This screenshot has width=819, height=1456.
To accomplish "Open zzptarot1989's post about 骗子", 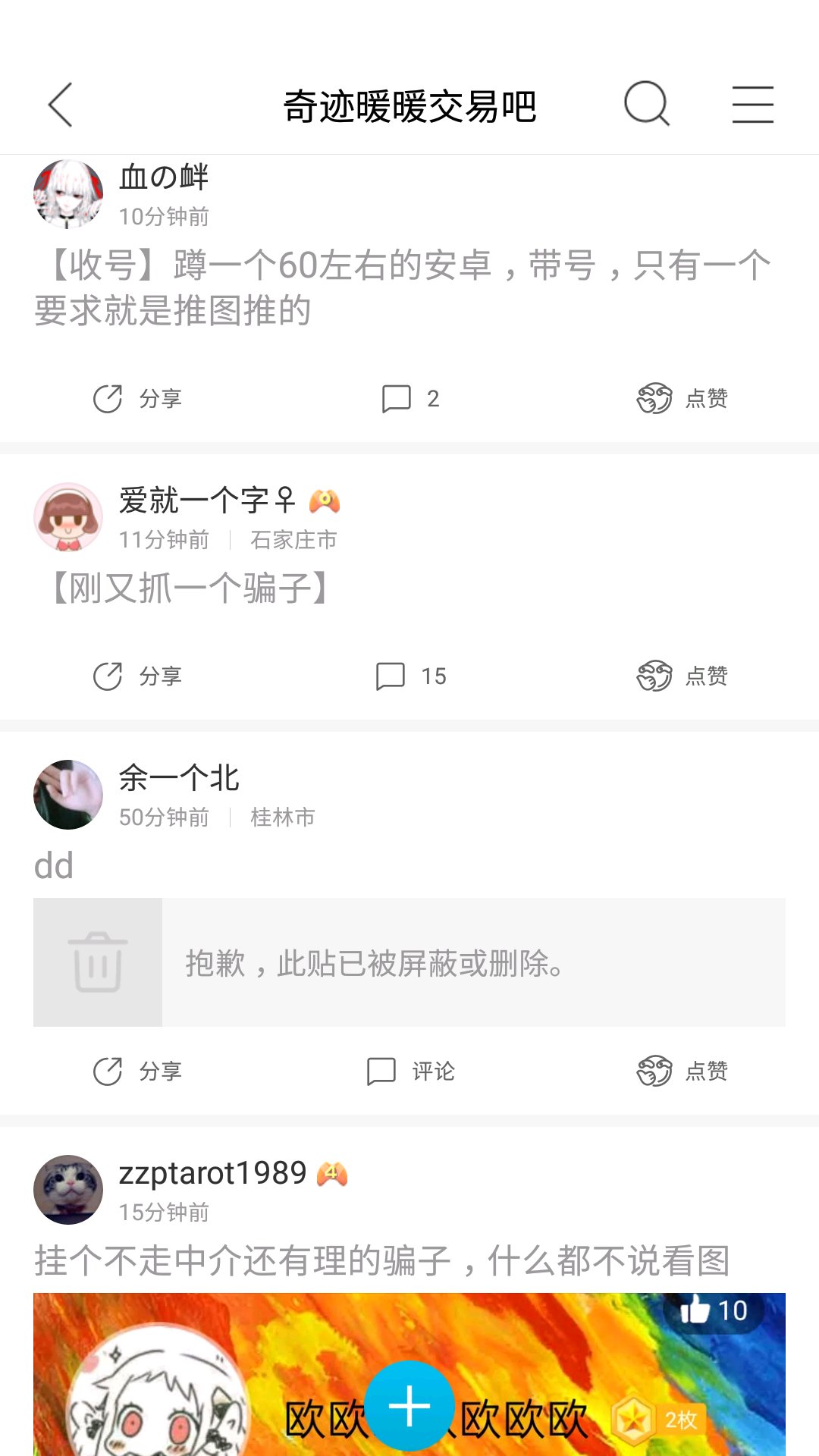I will [381, 1261].
